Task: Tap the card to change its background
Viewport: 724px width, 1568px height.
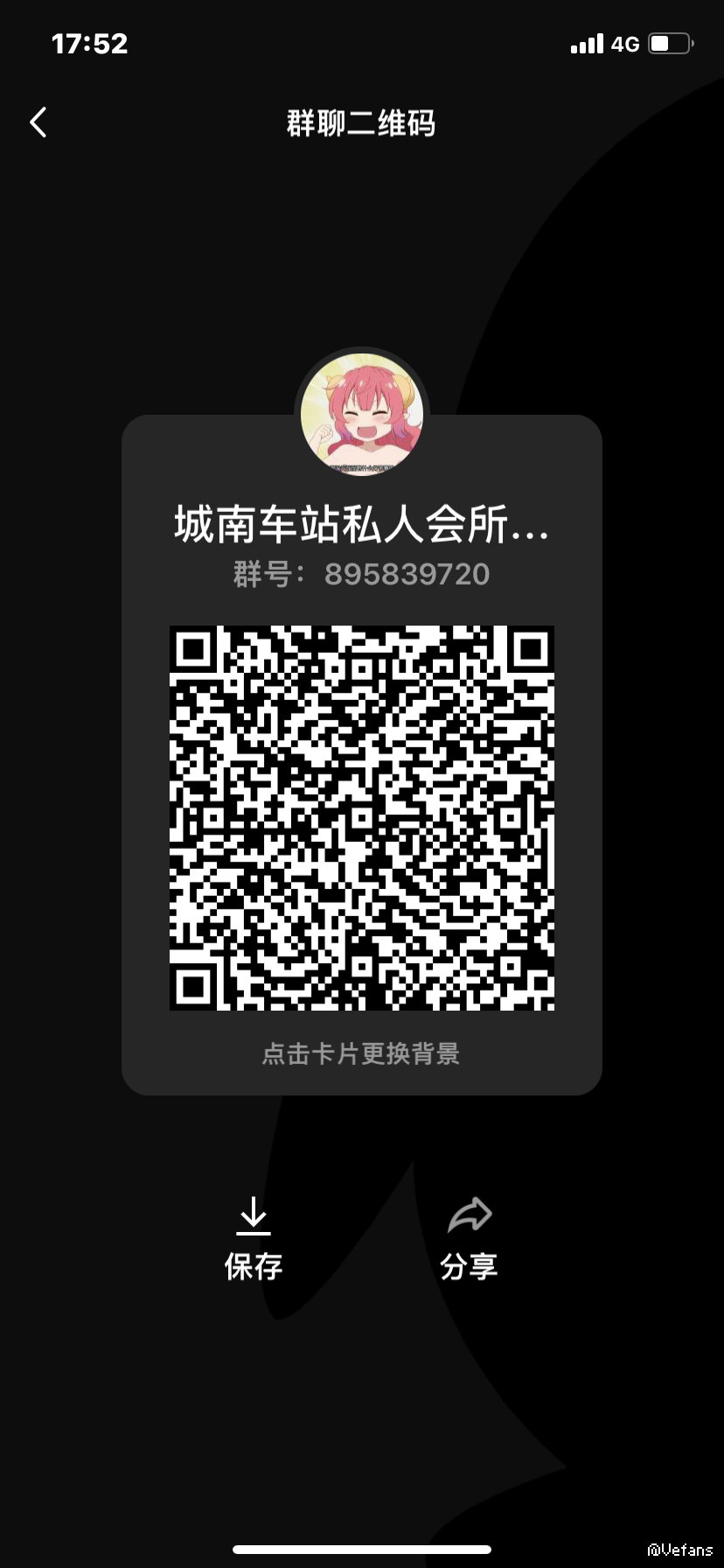Action: tap(361, 1053)
